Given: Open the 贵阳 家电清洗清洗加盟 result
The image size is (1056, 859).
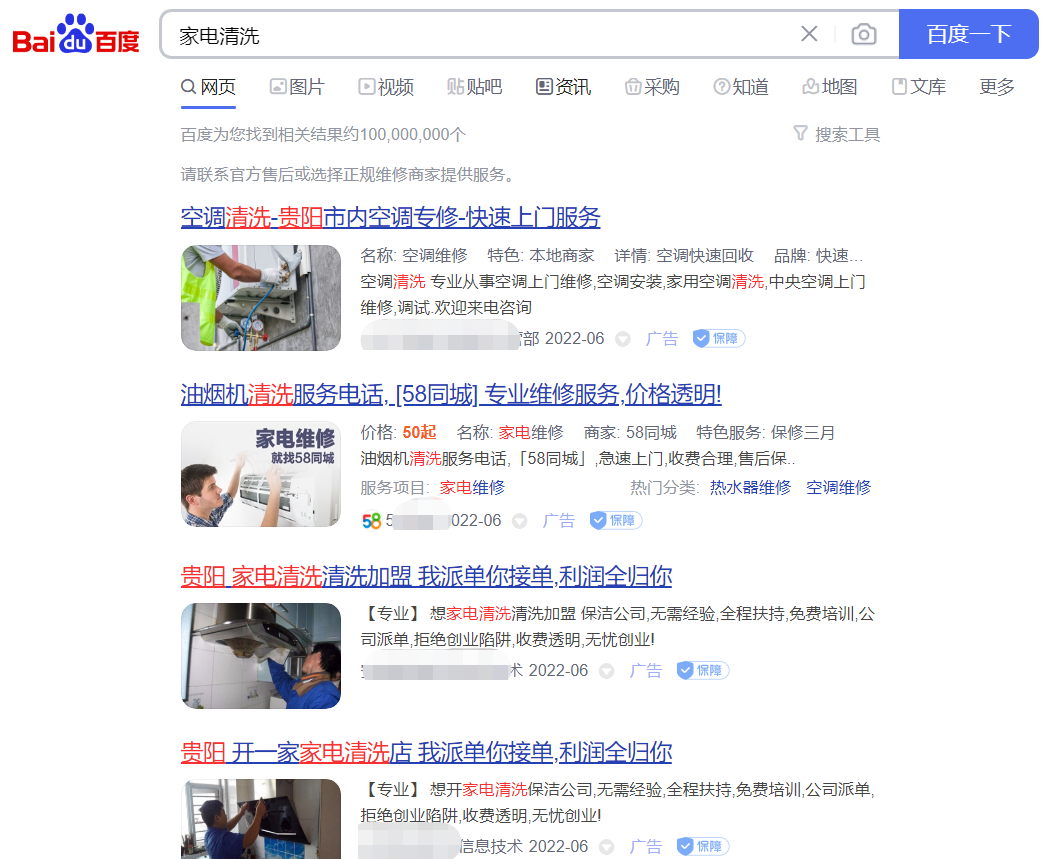Looking at the screenshot, I should tap(426, 576).
